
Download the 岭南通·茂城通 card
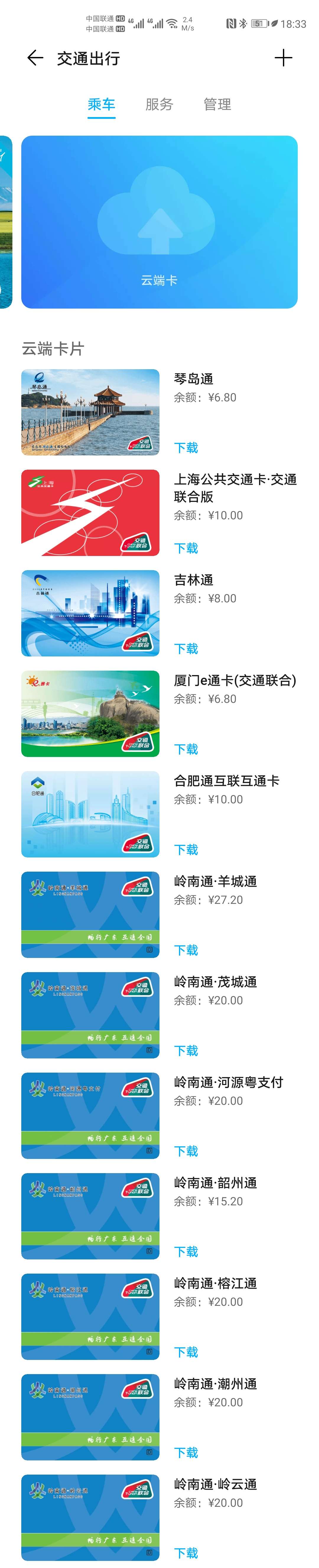pyautogui.click(x=186, y=1051)
